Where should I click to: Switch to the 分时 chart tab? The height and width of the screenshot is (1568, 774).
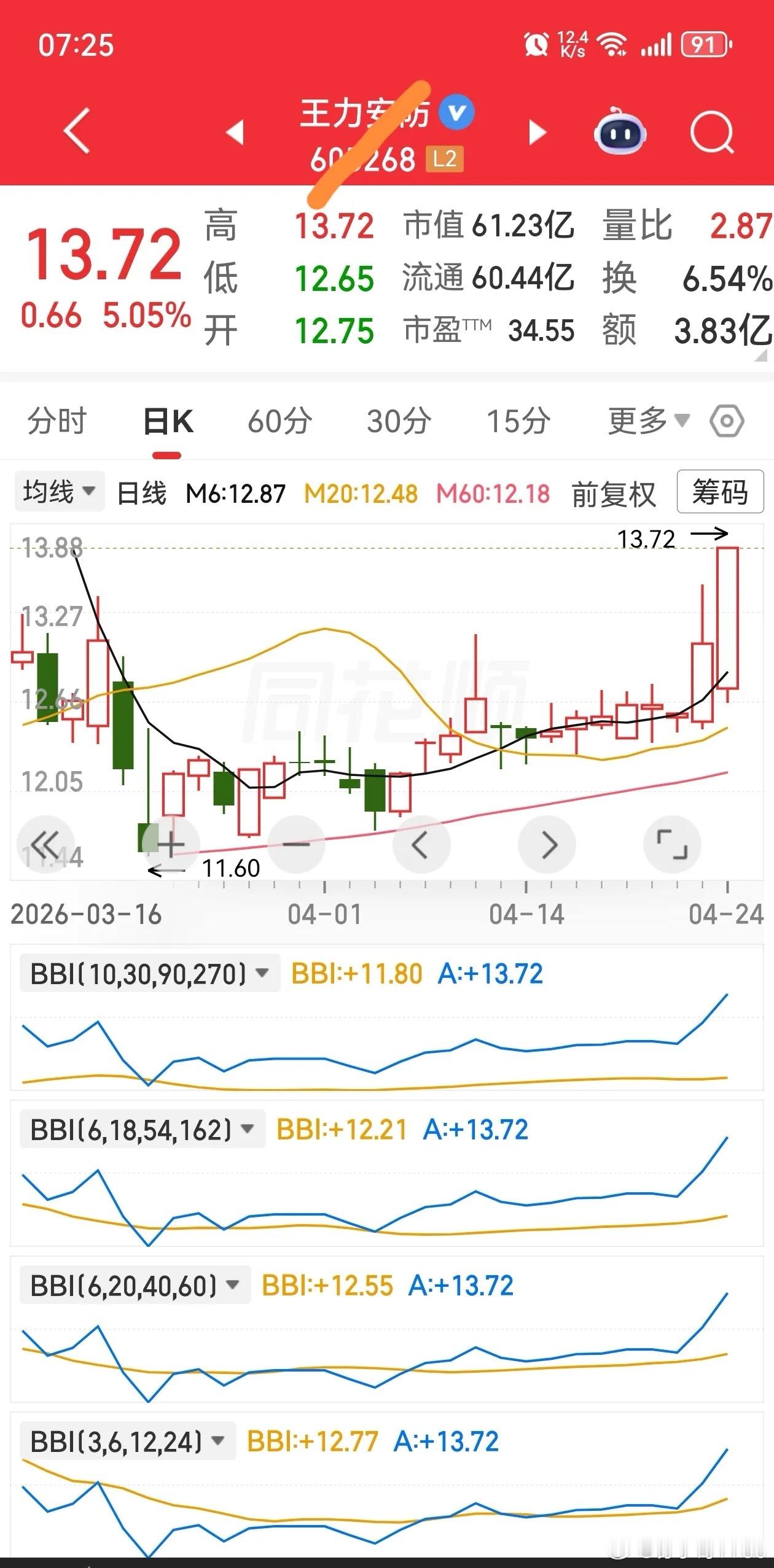click(x=57, y=422)
